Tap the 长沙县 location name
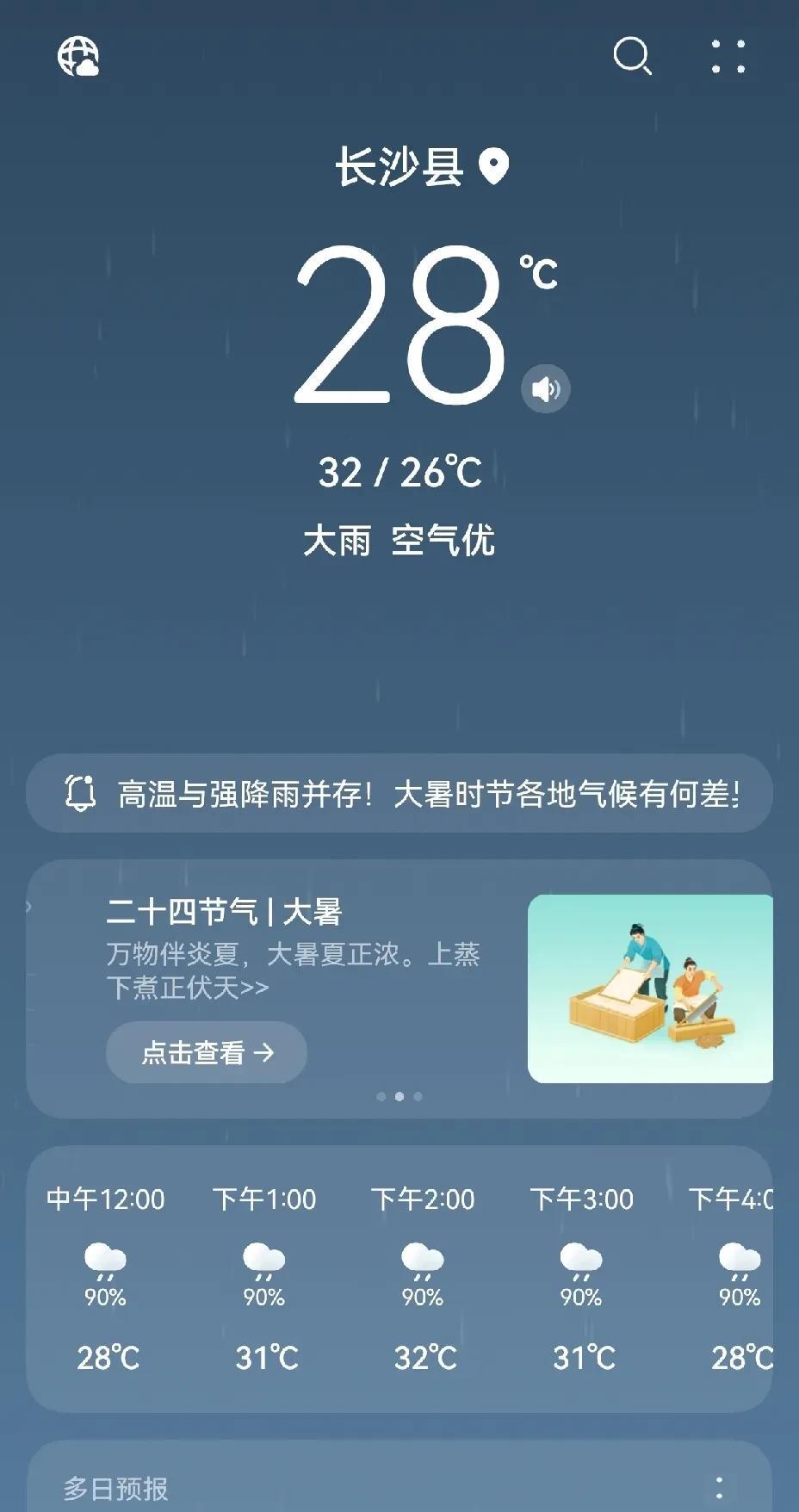This screenshot has width=799, height=1512. tap(399, 166)
